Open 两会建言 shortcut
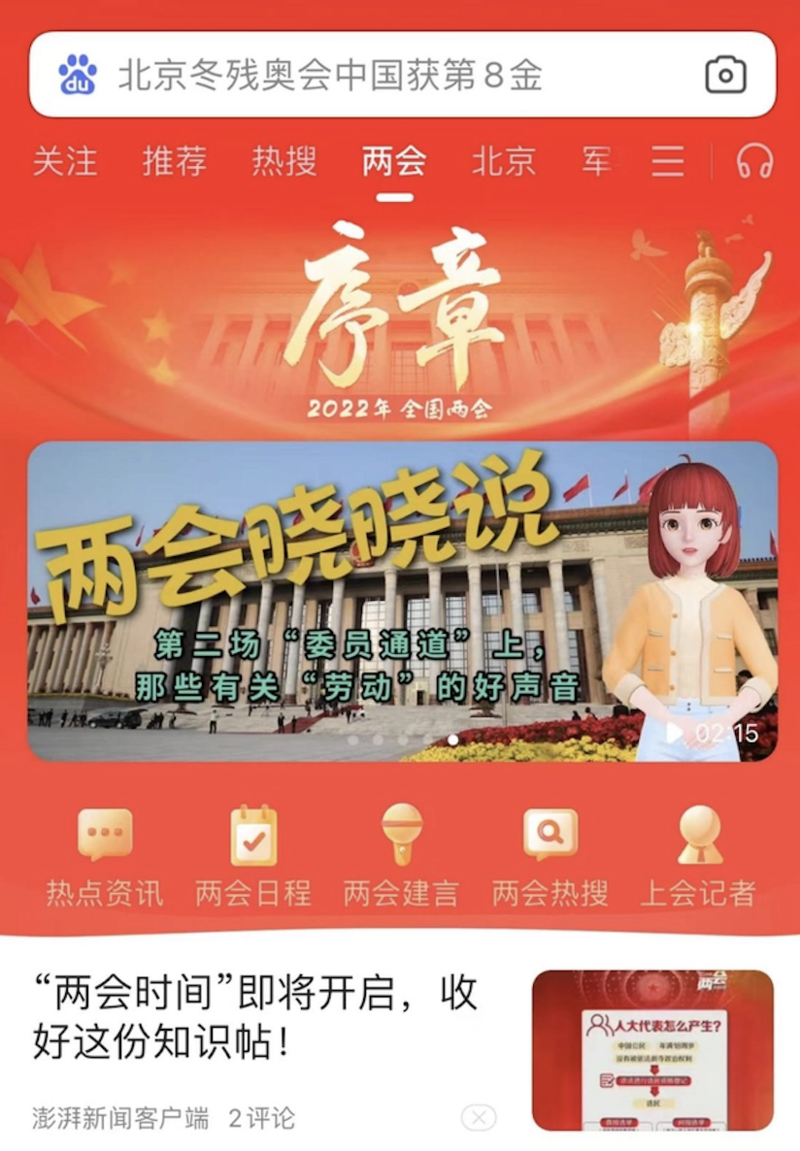Image resolution: width=800 pixels, height=1151 pixels. 401,857
